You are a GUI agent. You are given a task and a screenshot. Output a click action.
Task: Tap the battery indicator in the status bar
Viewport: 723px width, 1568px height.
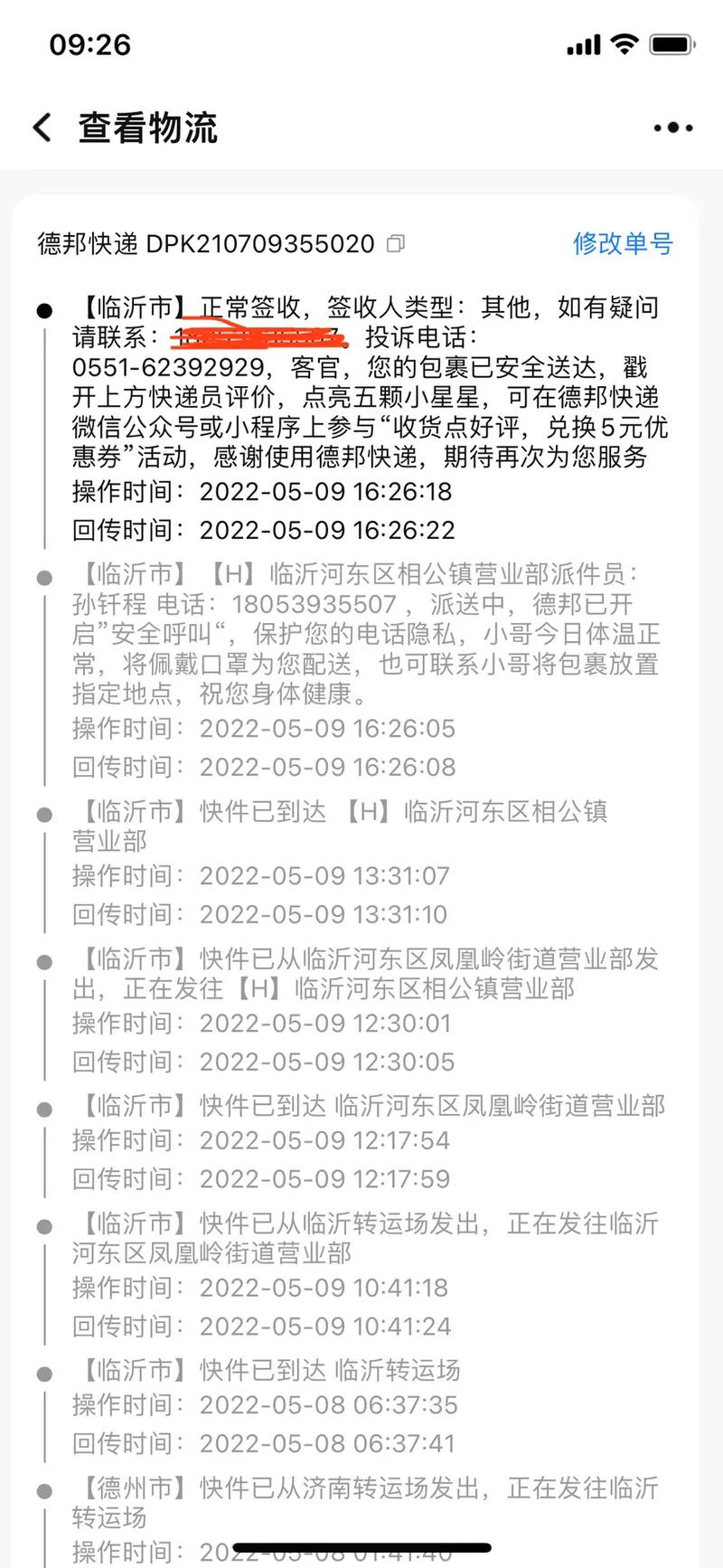671,43
